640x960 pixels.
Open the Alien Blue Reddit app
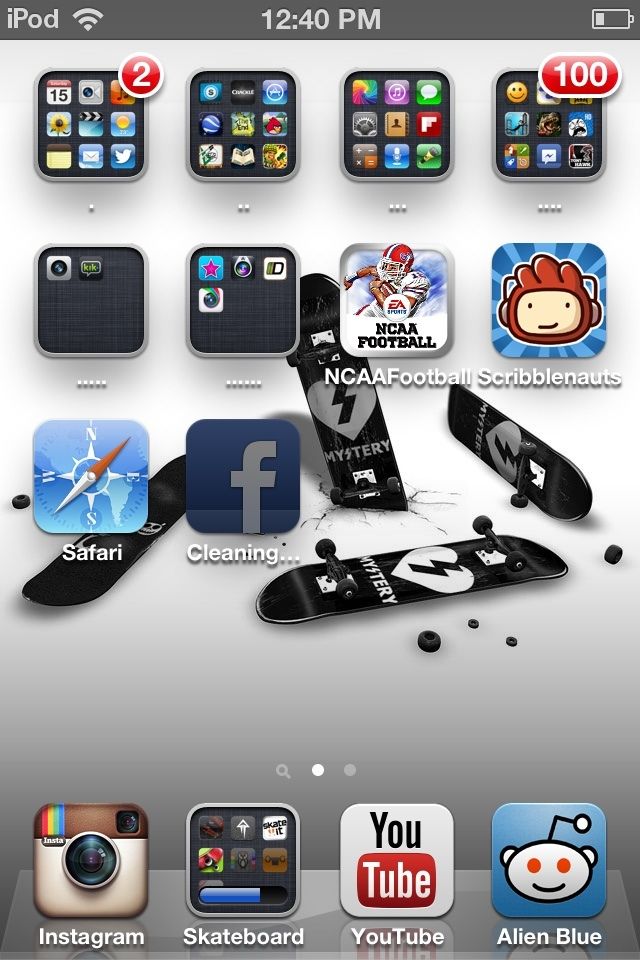tap(549, 860)
